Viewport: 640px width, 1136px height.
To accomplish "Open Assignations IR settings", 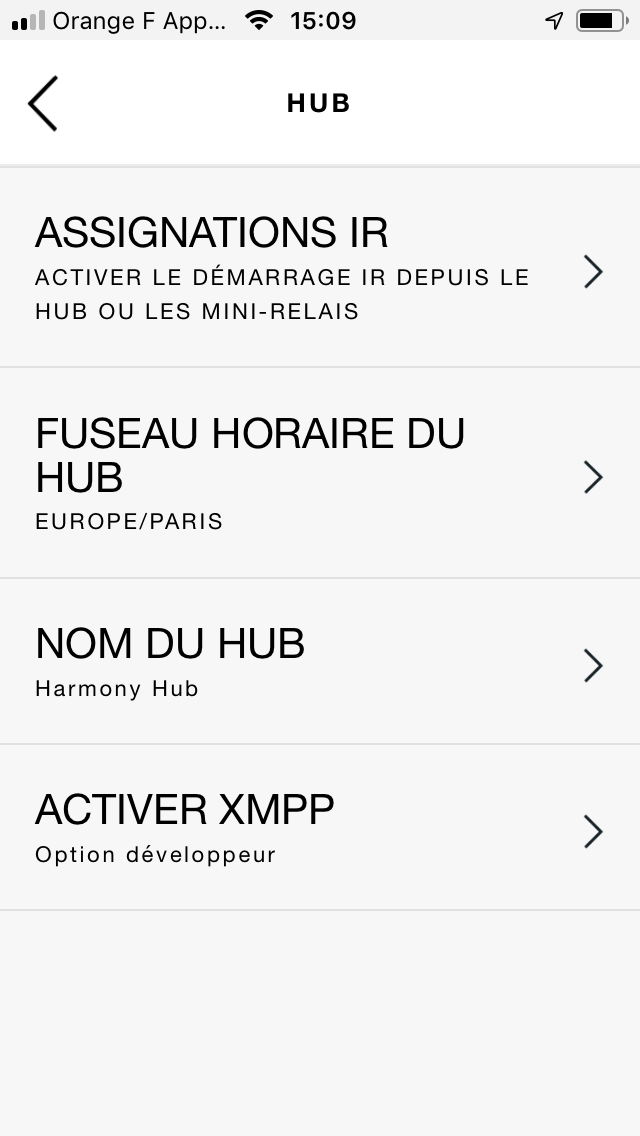I will 320,268.
